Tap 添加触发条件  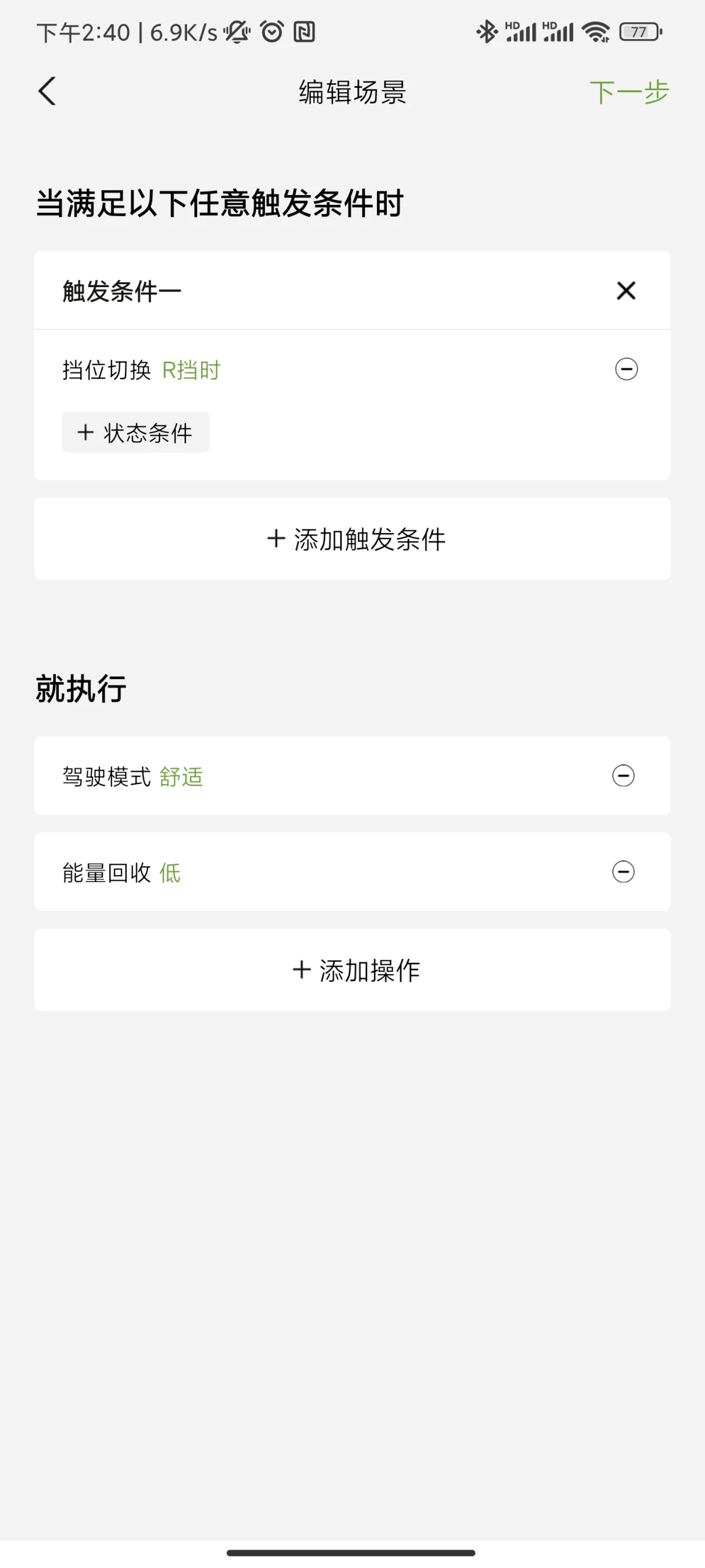[352, 539]
